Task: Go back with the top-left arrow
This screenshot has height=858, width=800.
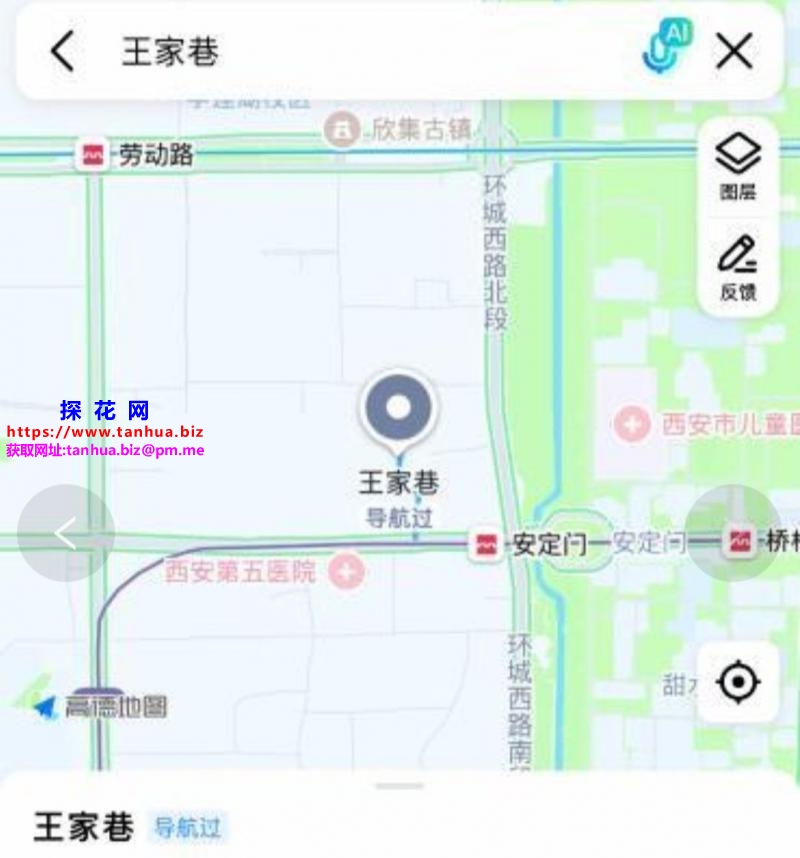Action: tap(63, 51)
